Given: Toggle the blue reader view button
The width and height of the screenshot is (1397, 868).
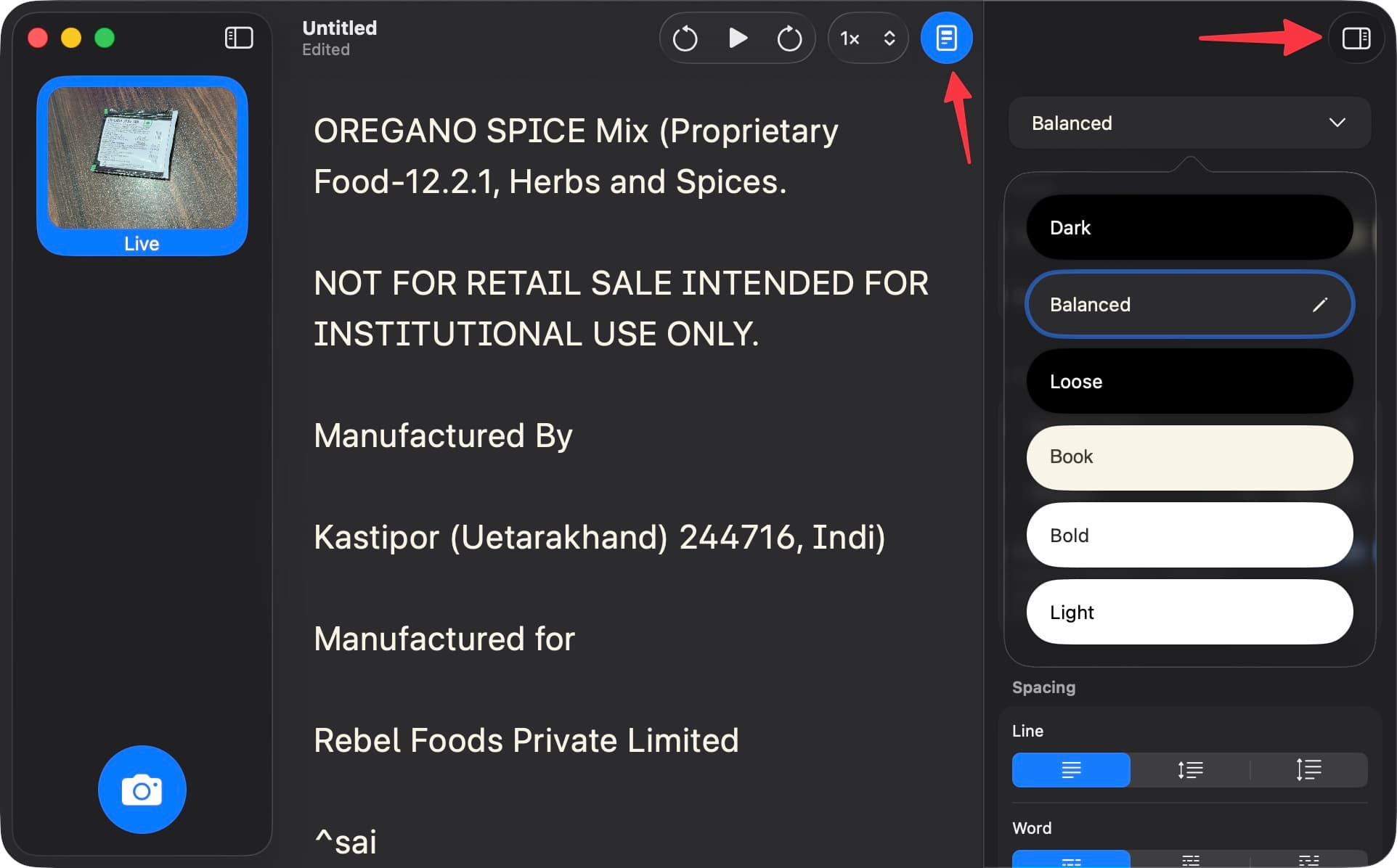Looking at the screenshot, I should click(946, 38).
